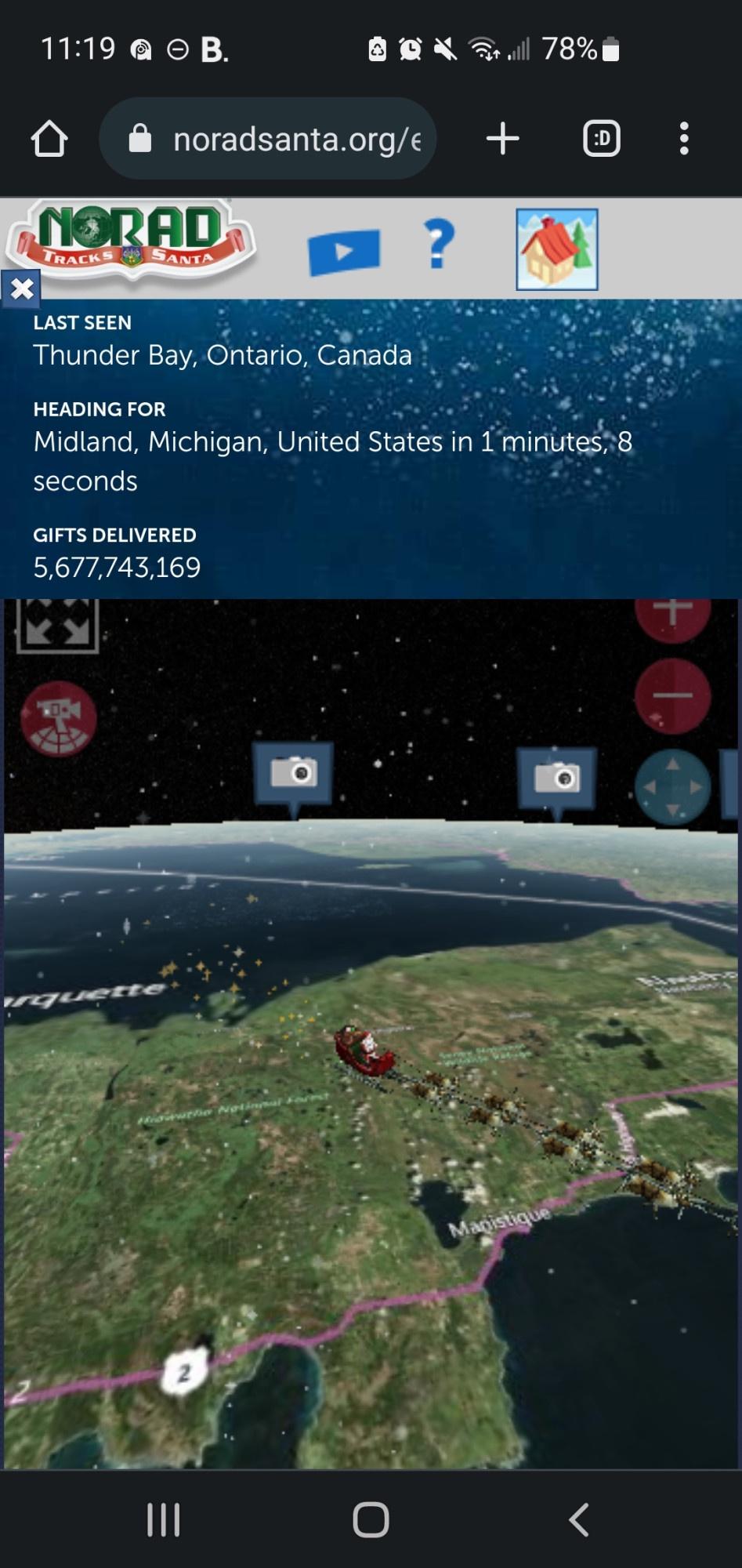Open the question mark help icon
The image size is (742, 1568).
point(439,244)
